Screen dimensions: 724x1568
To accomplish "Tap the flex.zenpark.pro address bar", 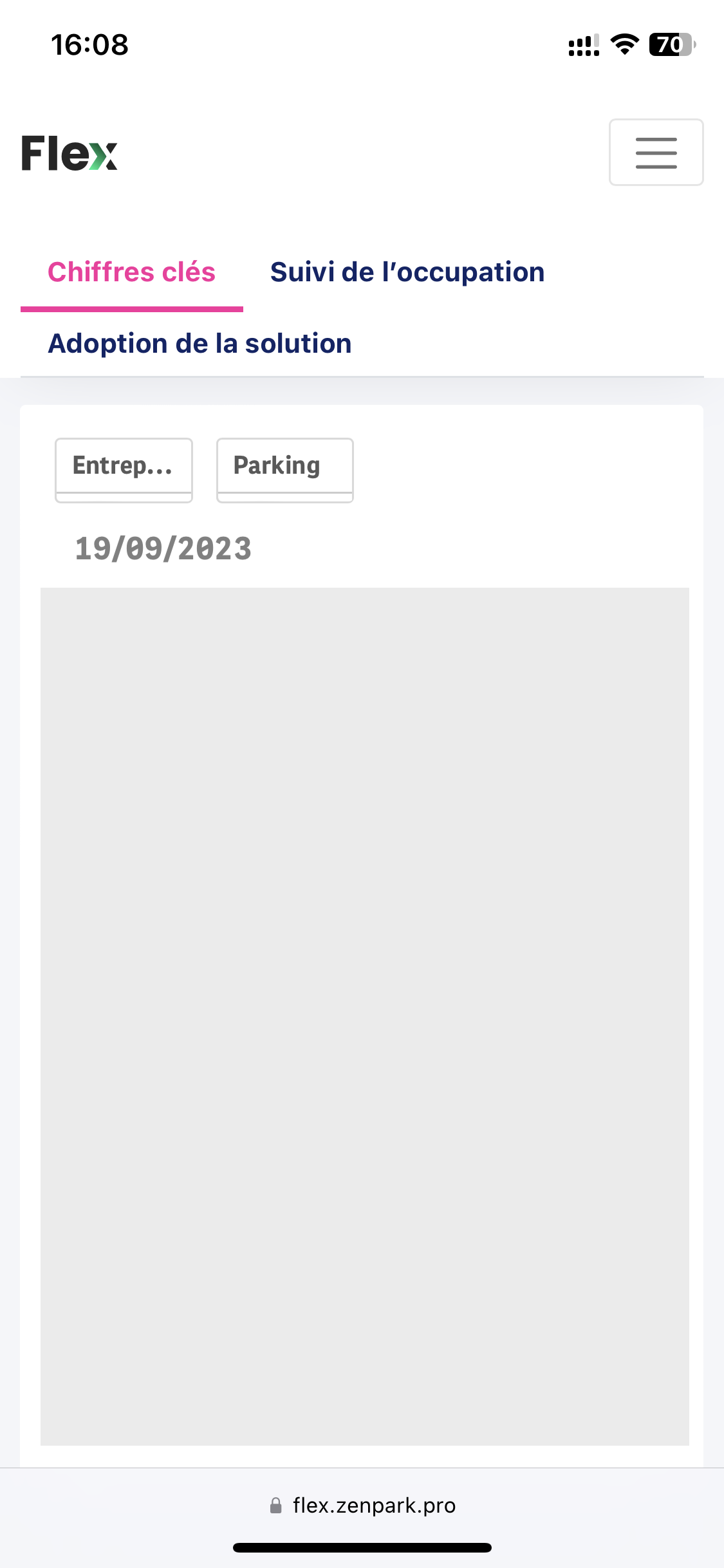I will pyautogui.click(x=362, y=1505).
